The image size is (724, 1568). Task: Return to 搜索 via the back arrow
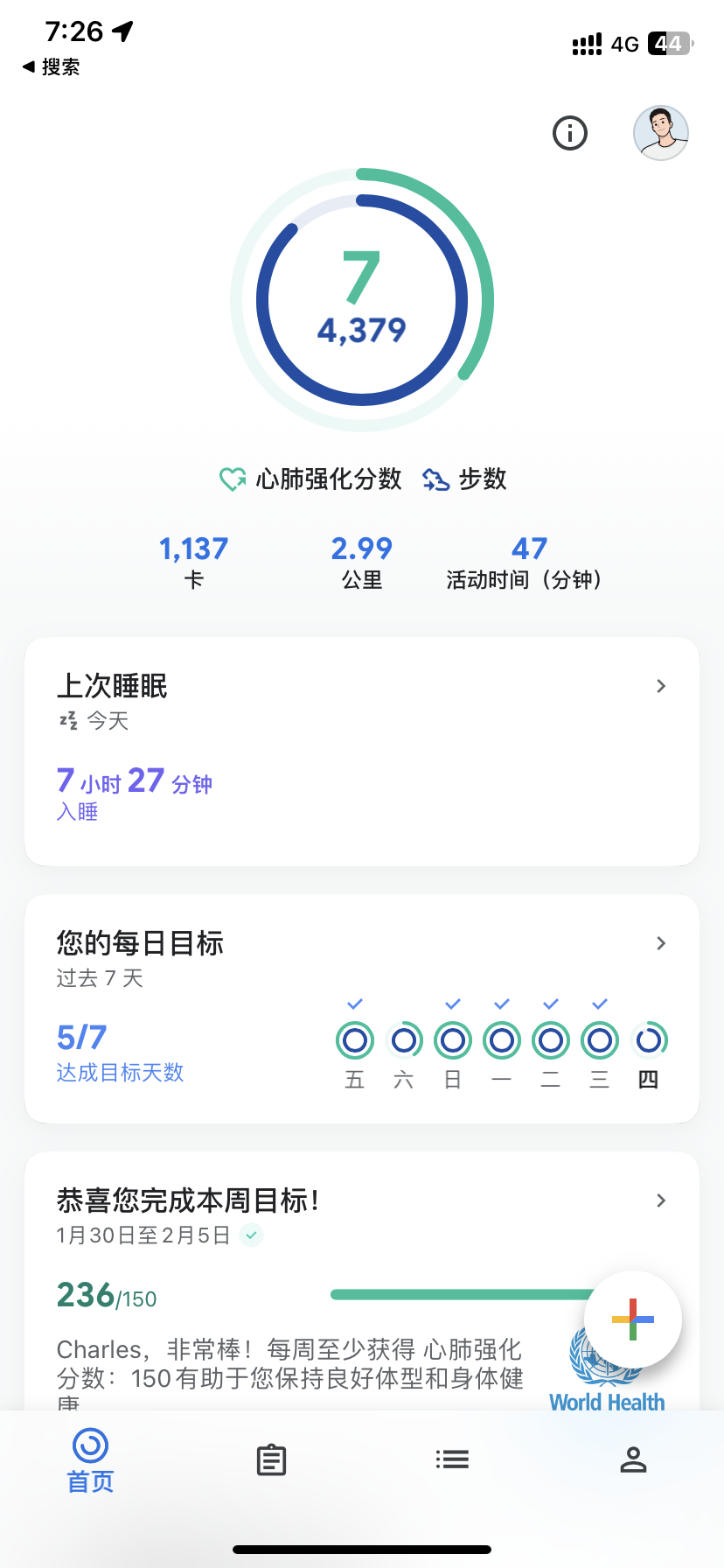pyautogui.click(x=51, y=66)
